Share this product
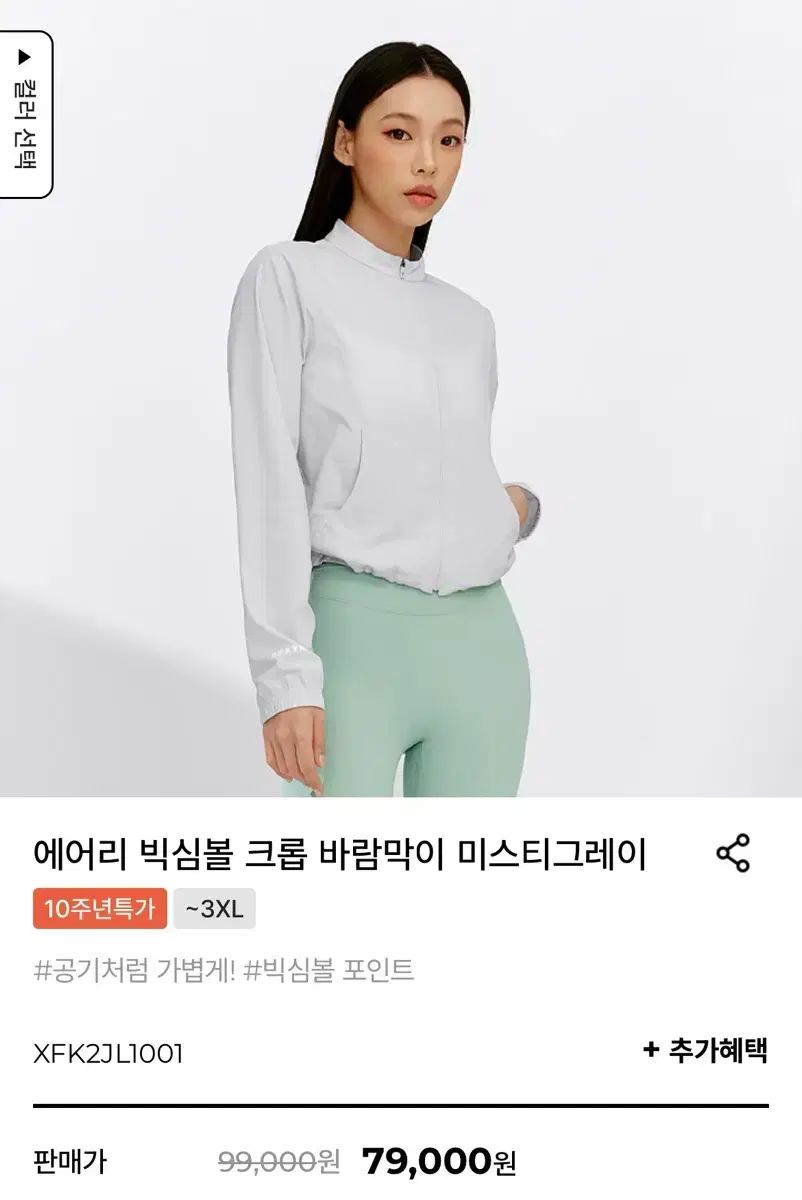The width and height of the screenshot is (802, 1200). click(733, 853)
